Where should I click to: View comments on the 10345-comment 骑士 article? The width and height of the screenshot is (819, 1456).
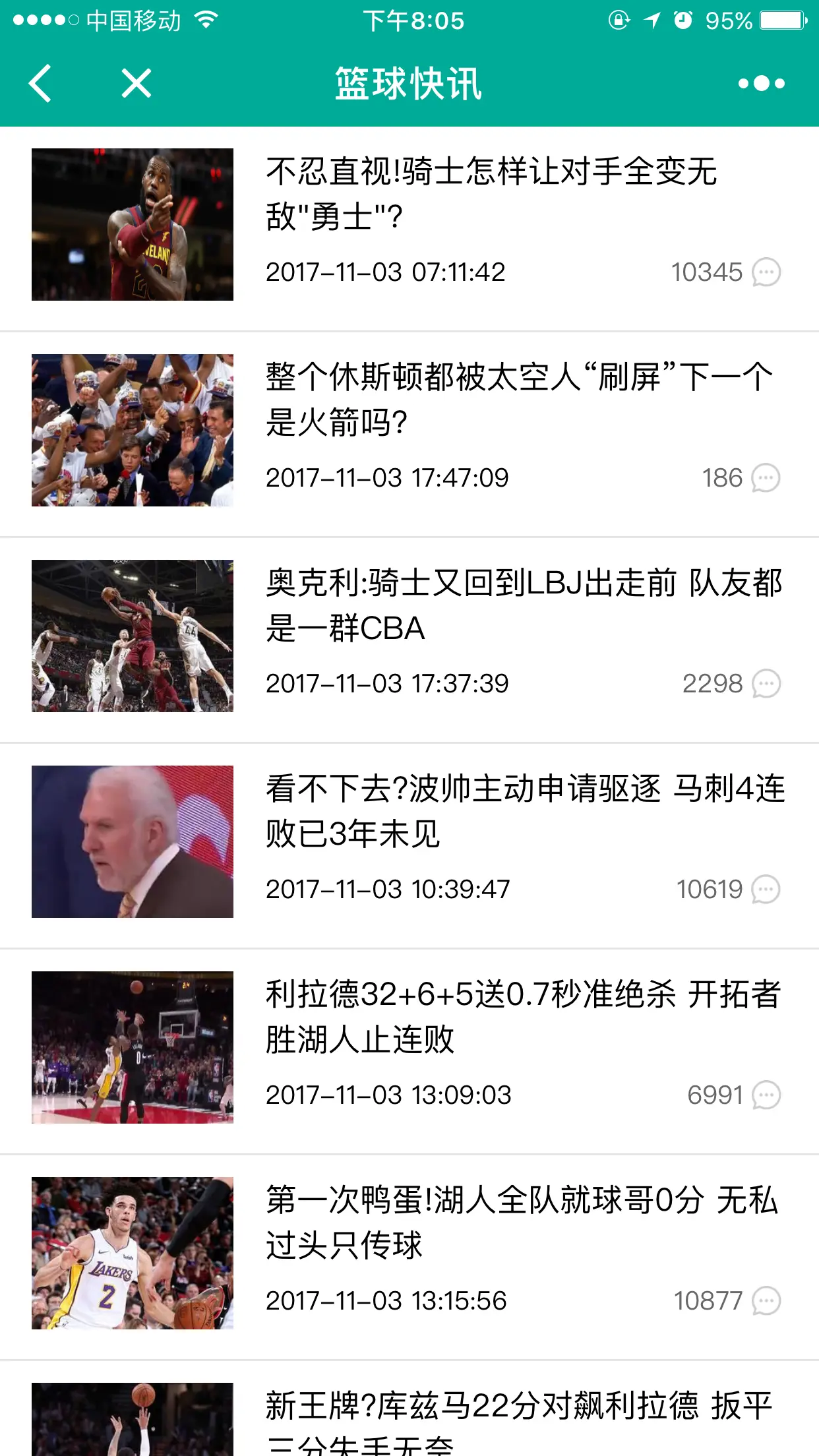766,272
